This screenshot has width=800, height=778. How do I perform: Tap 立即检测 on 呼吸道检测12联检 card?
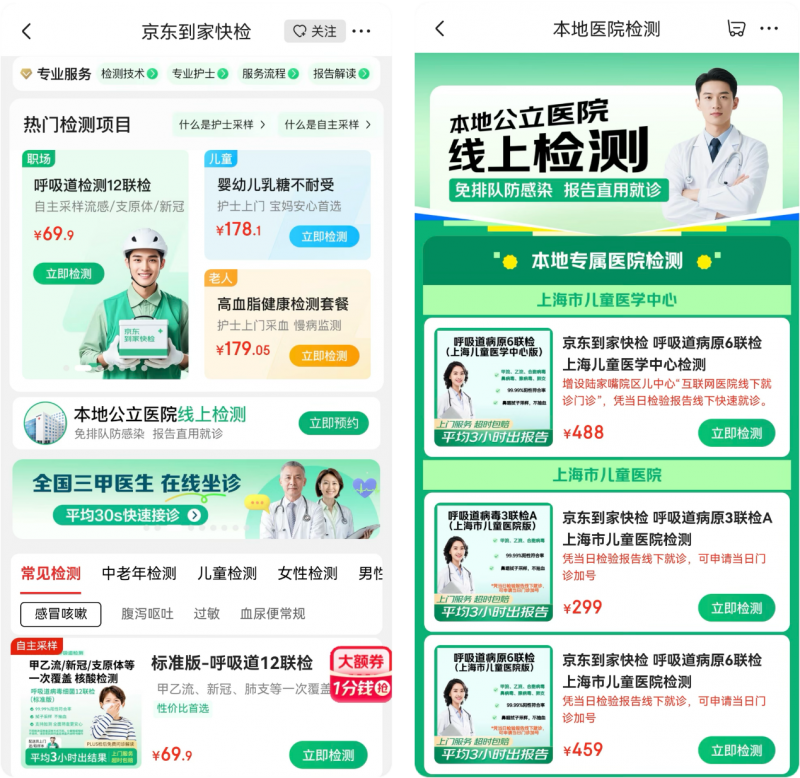(68, 273)
